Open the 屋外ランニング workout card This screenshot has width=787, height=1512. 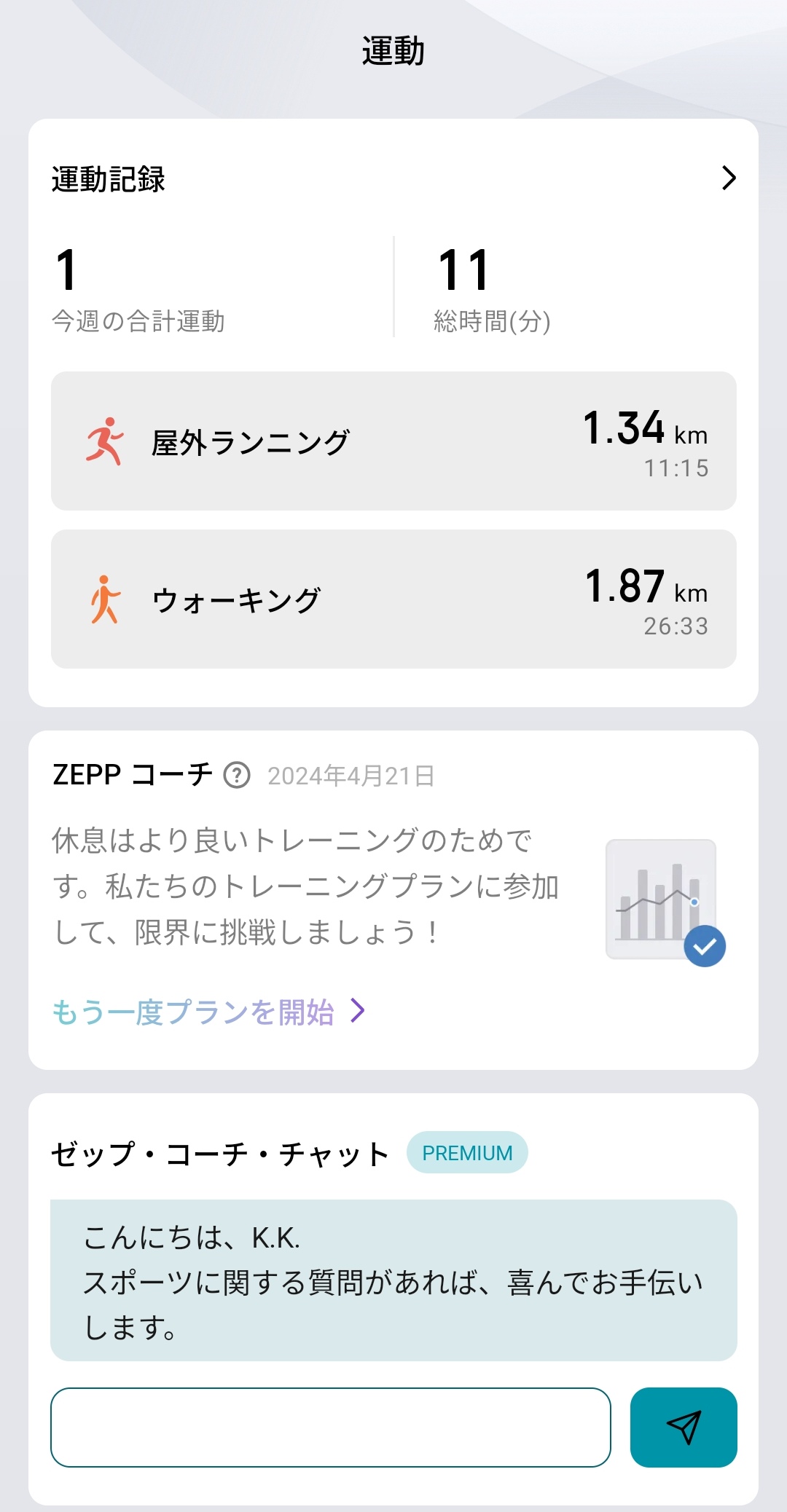[393, 441]
